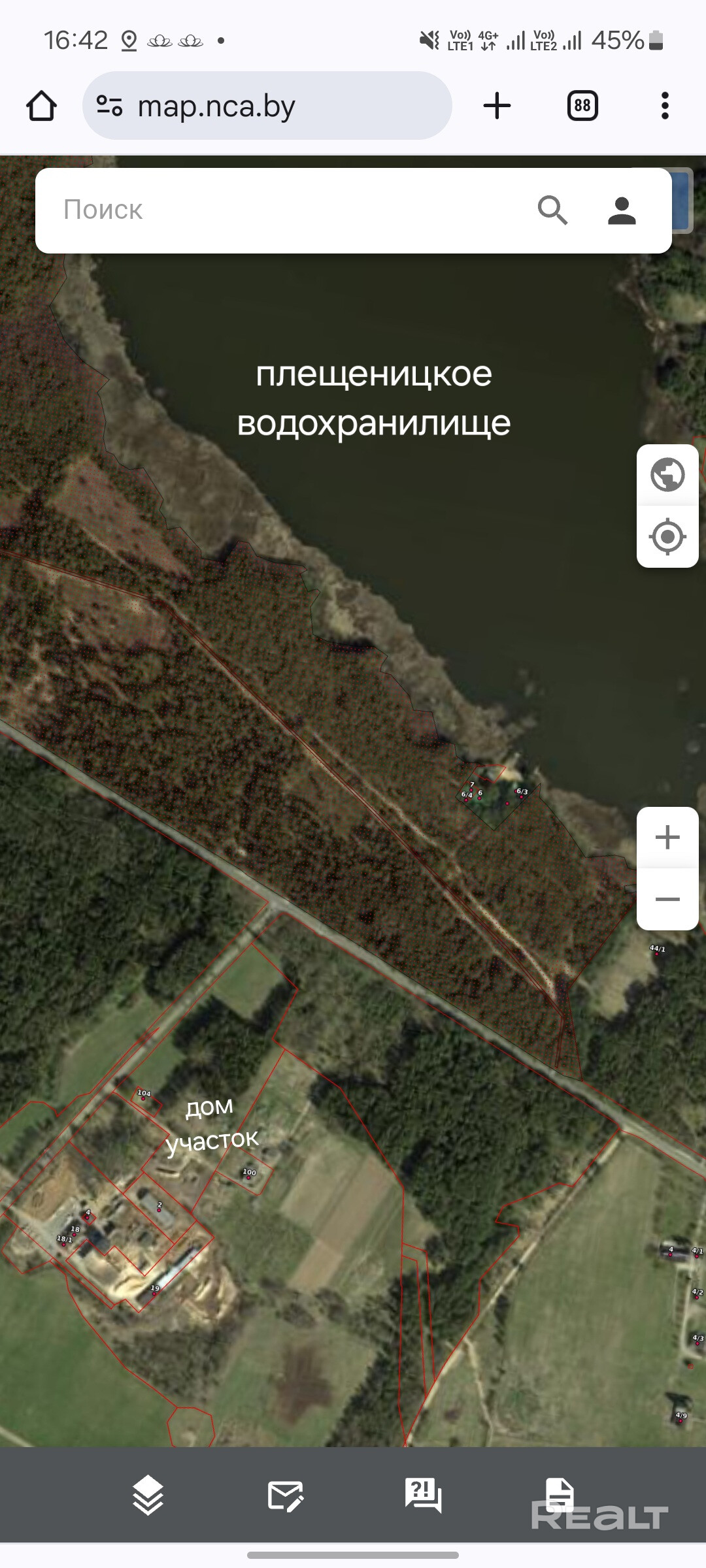706x1568 pixels.
Task: Open the map layers panel
Action: click(x=148, y=1494)
